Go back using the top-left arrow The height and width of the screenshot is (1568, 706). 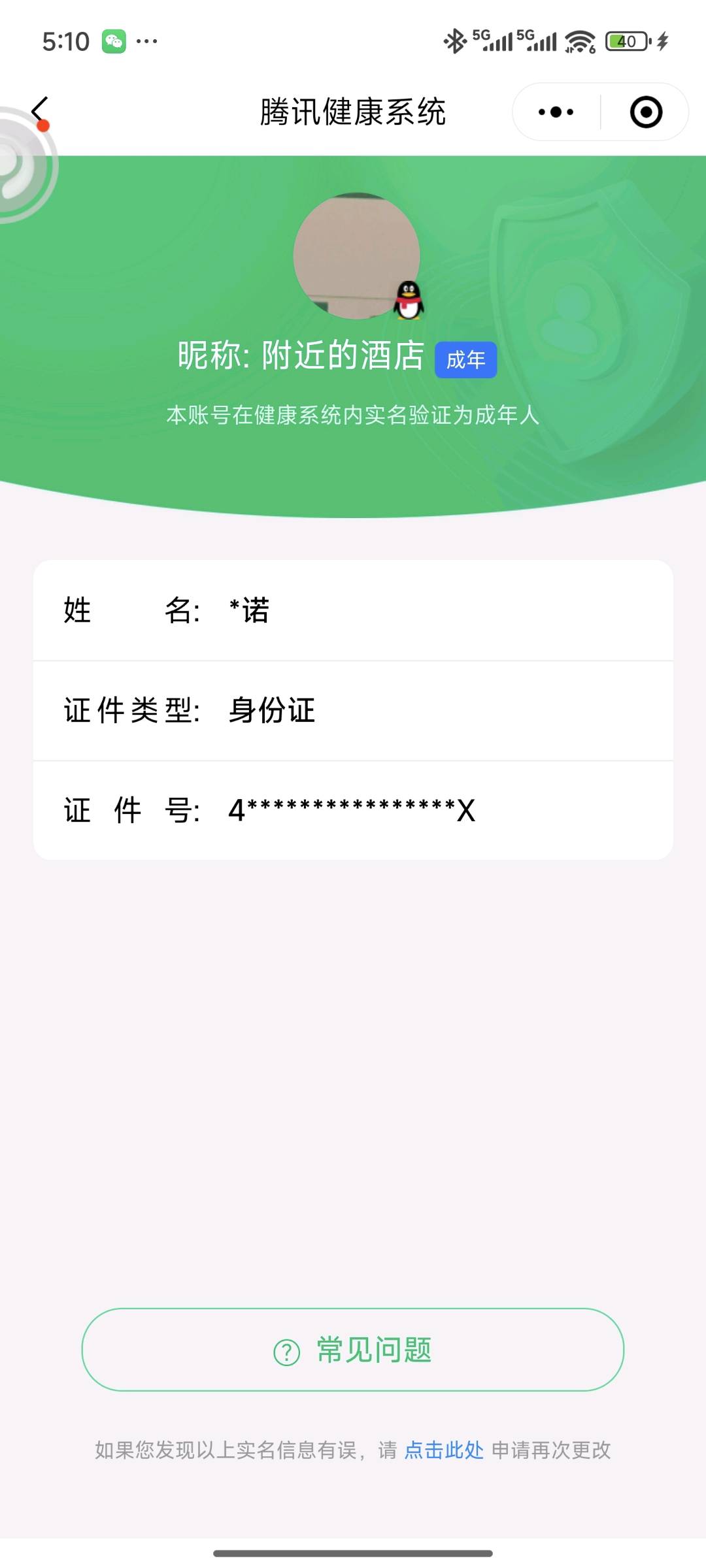[40, 110]
